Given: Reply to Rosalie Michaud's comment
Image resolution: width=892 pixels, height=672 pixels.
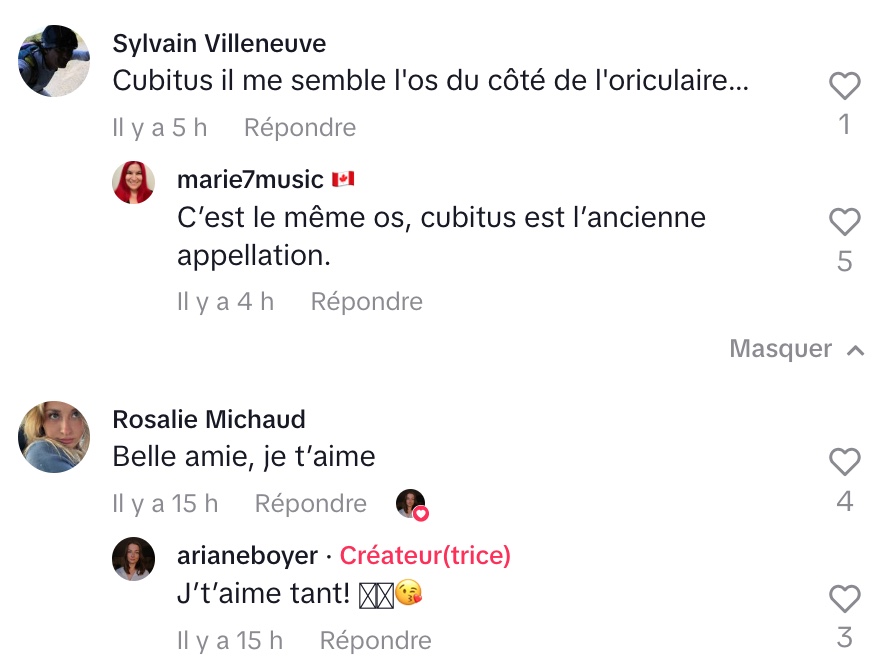Looking at the screenshot, I should pyautogui.click(x=310, y=504).
